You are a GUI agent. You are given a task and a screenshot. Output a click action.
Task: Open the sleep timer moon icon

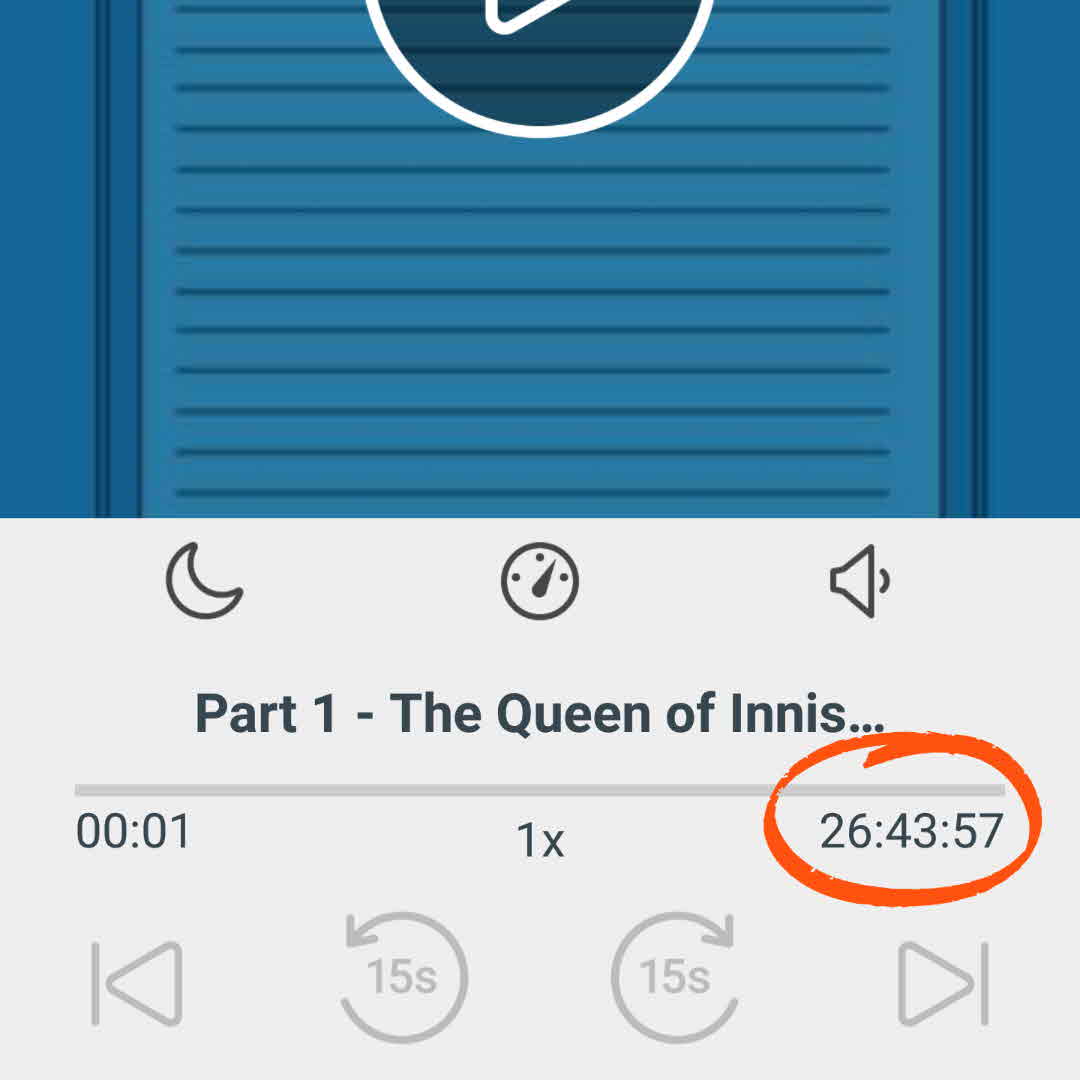(x=204, y=581)
